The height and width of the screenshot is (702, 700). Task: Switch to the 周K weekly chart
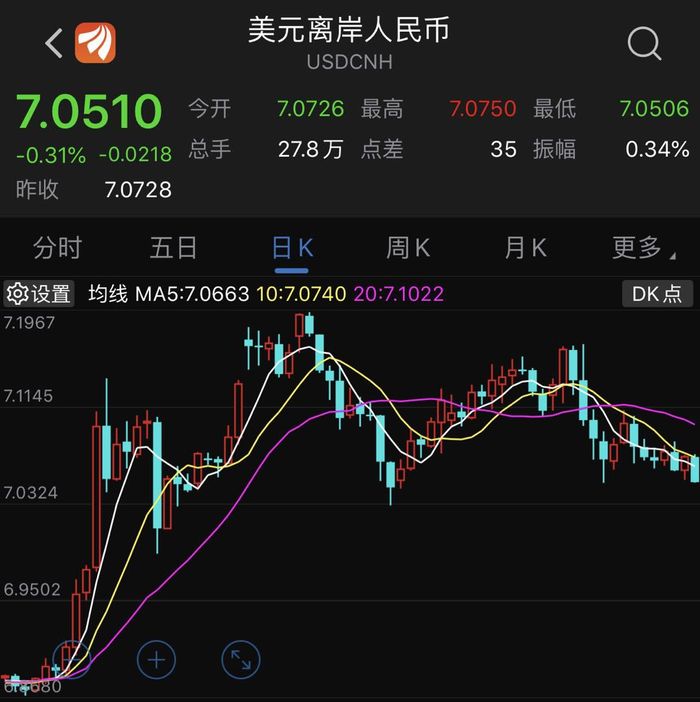408,248
